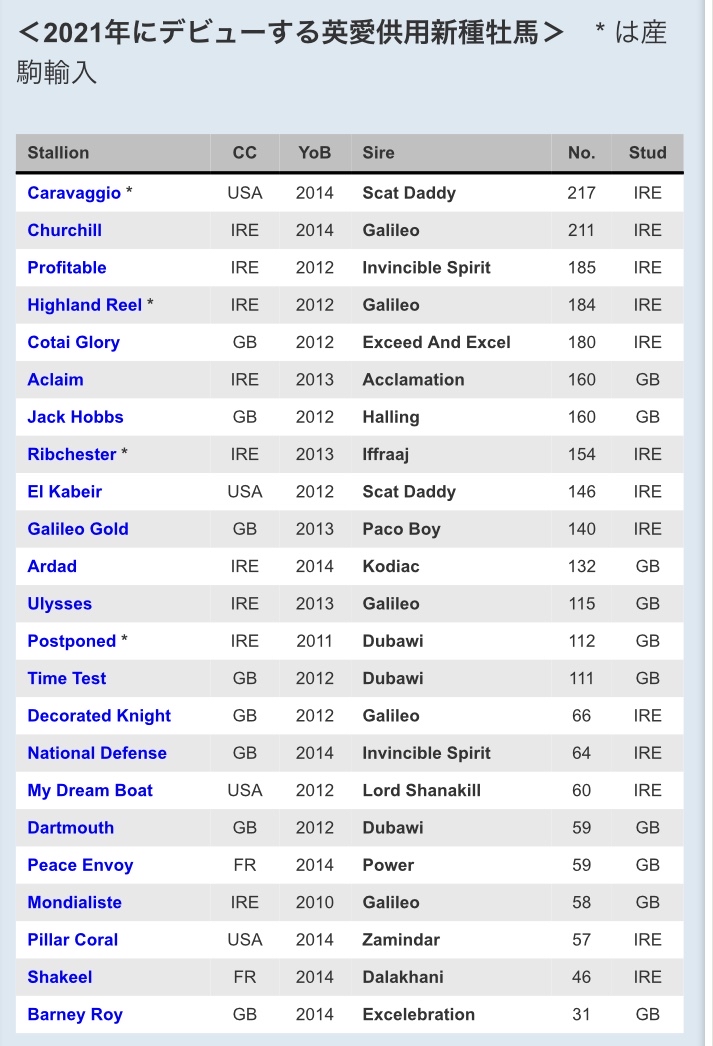This screenshot has height=1046, width=713.
Task: Open the Decorated Knight link
Action: tap(99, 716)
